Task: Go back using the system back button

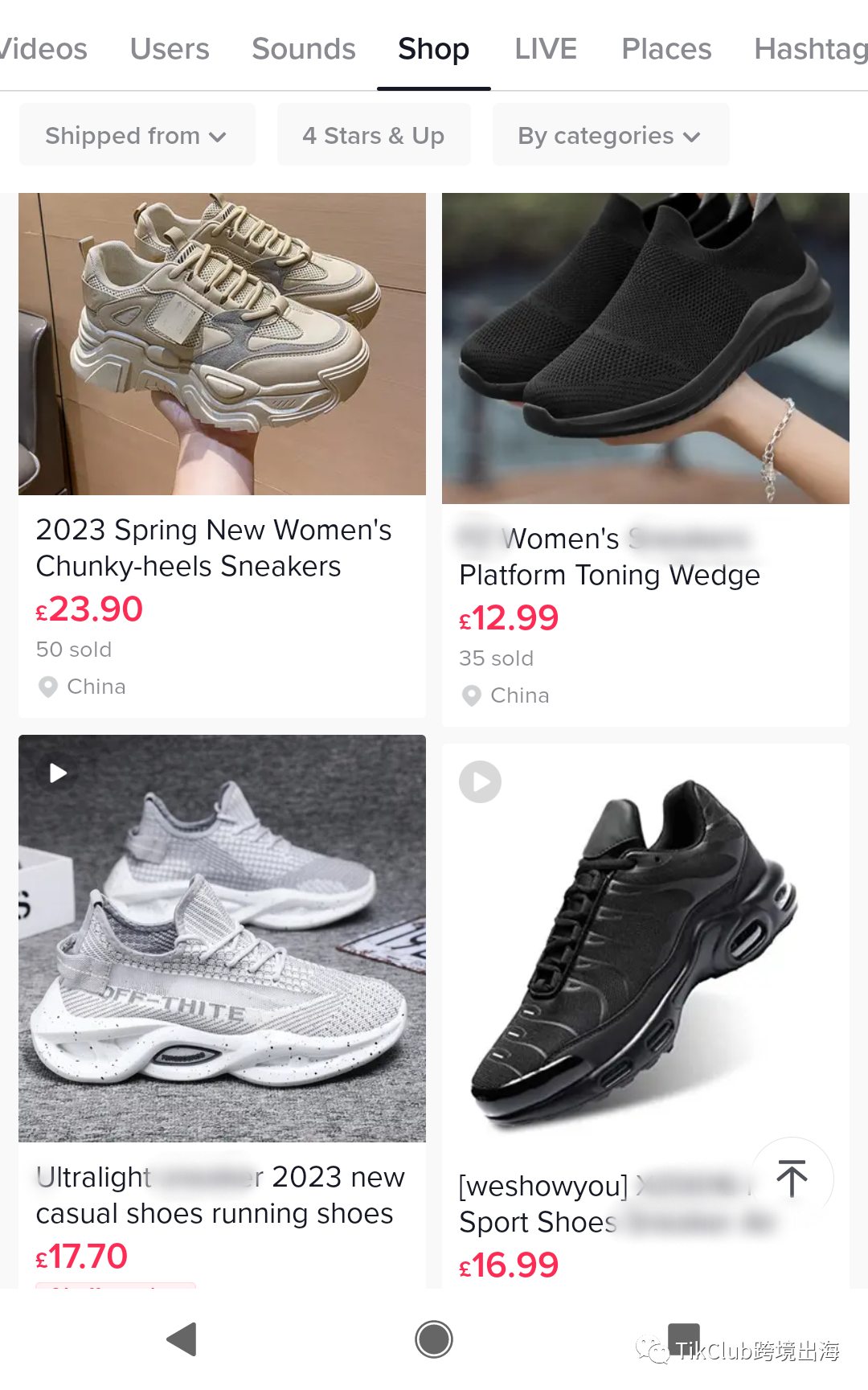Action: [x=182, y=1339]
